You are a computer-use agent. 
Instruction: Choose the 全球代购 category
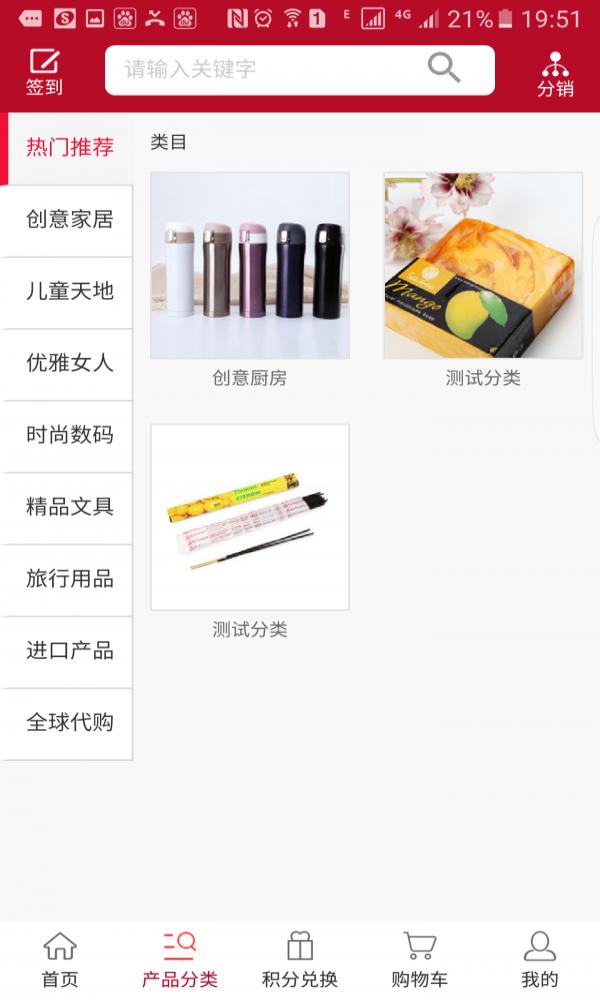[69, 723]
